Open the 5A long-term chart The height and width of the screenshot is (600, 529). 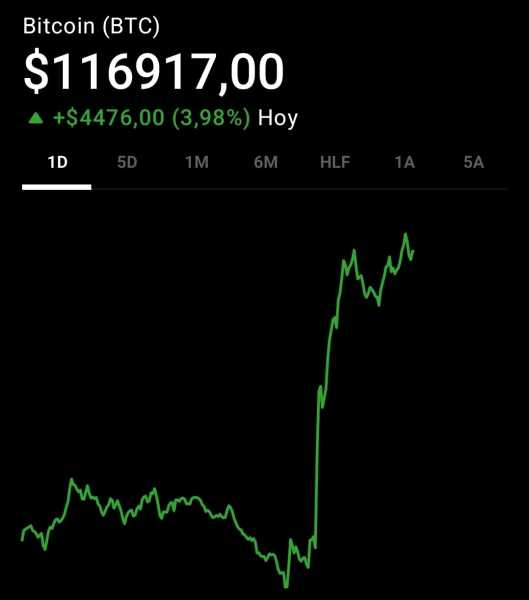474,163
